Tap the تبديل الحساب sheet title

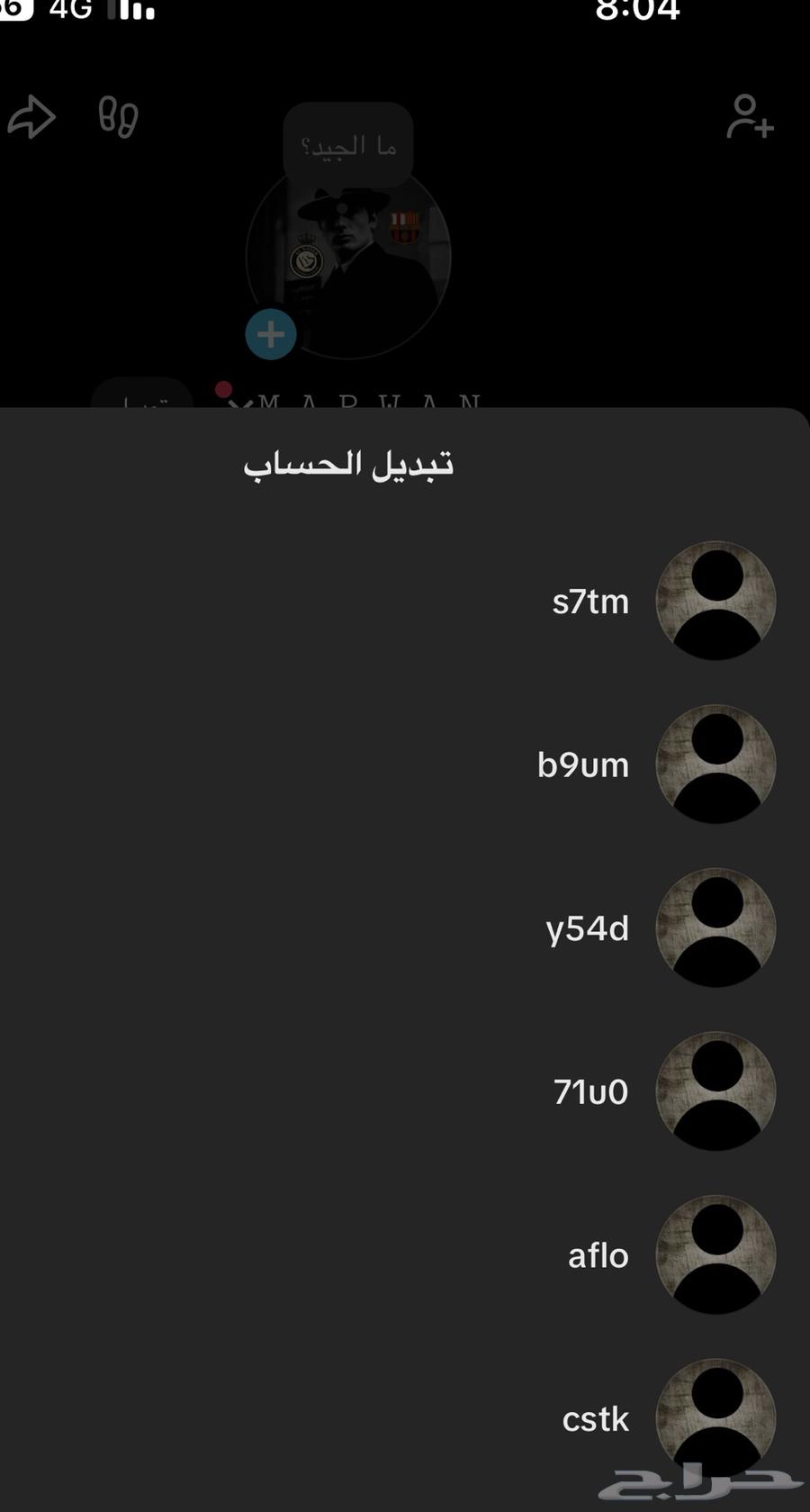coord(349,464)
